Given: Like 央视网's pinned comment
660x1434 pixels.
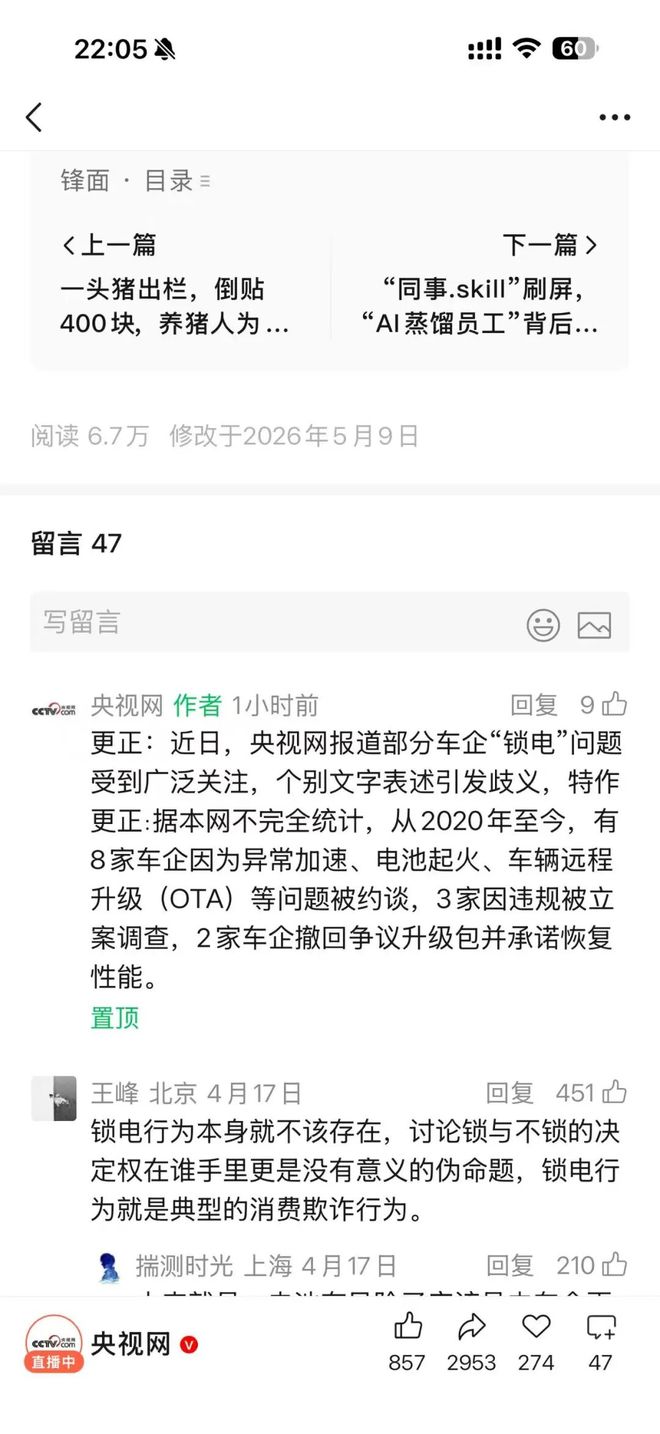Looking at the screenshot, I should pyautogui.click(x=604, y=704).
